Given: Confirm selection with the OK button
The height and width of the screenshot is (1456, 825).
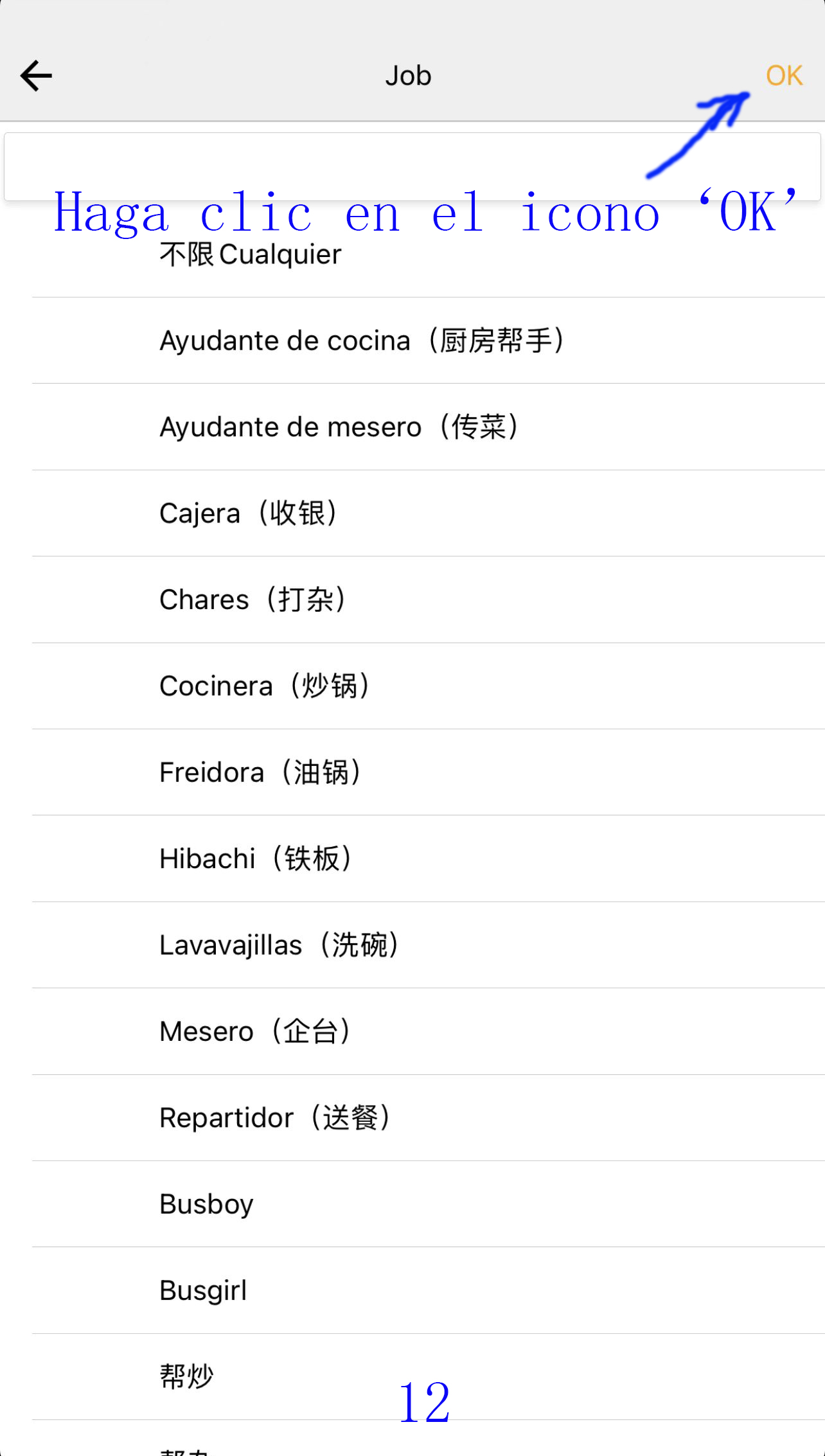Looking at the screenshot, I should pyautogui.click(x=783, y=76).
